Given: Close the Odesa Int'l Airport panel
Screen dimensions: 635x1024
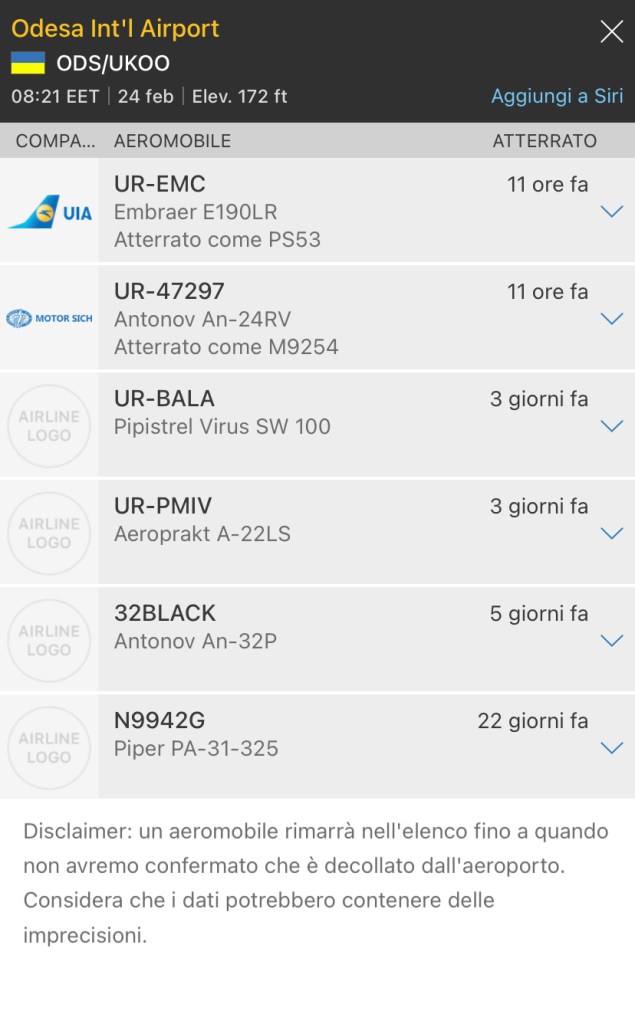Looking at the screenshot, I should 611,32.
